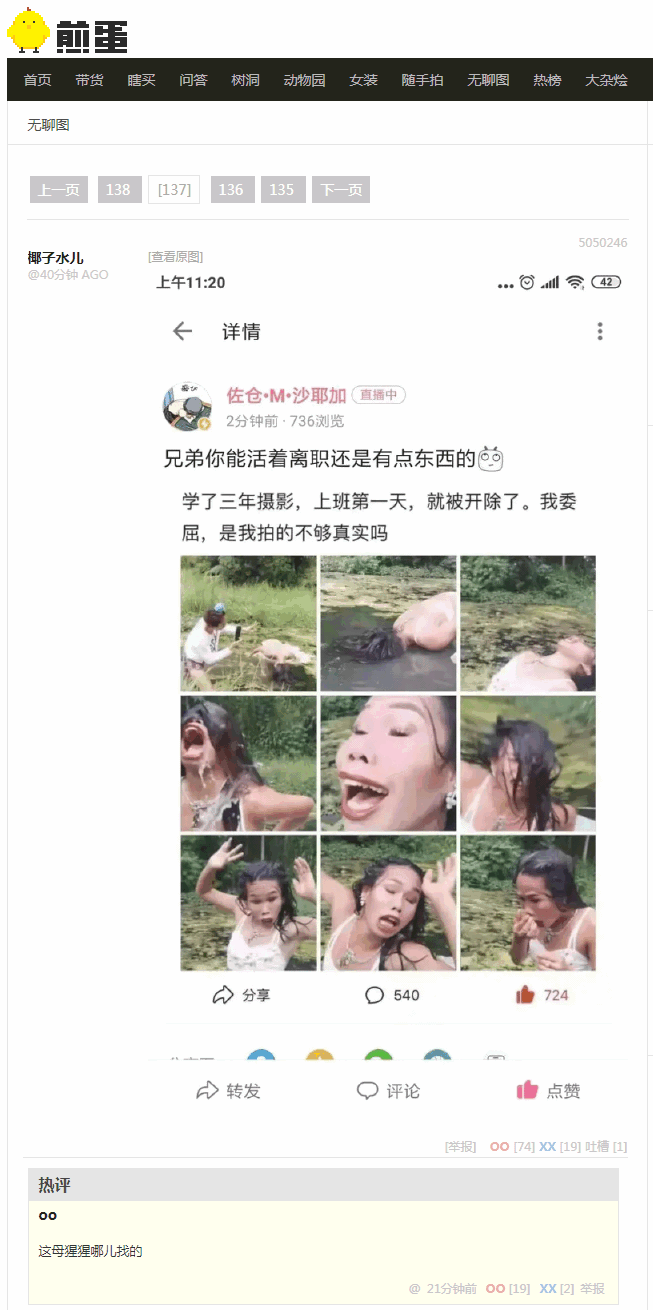
Task: Open the 树洞 section
Action: click(x=245, y=80)
